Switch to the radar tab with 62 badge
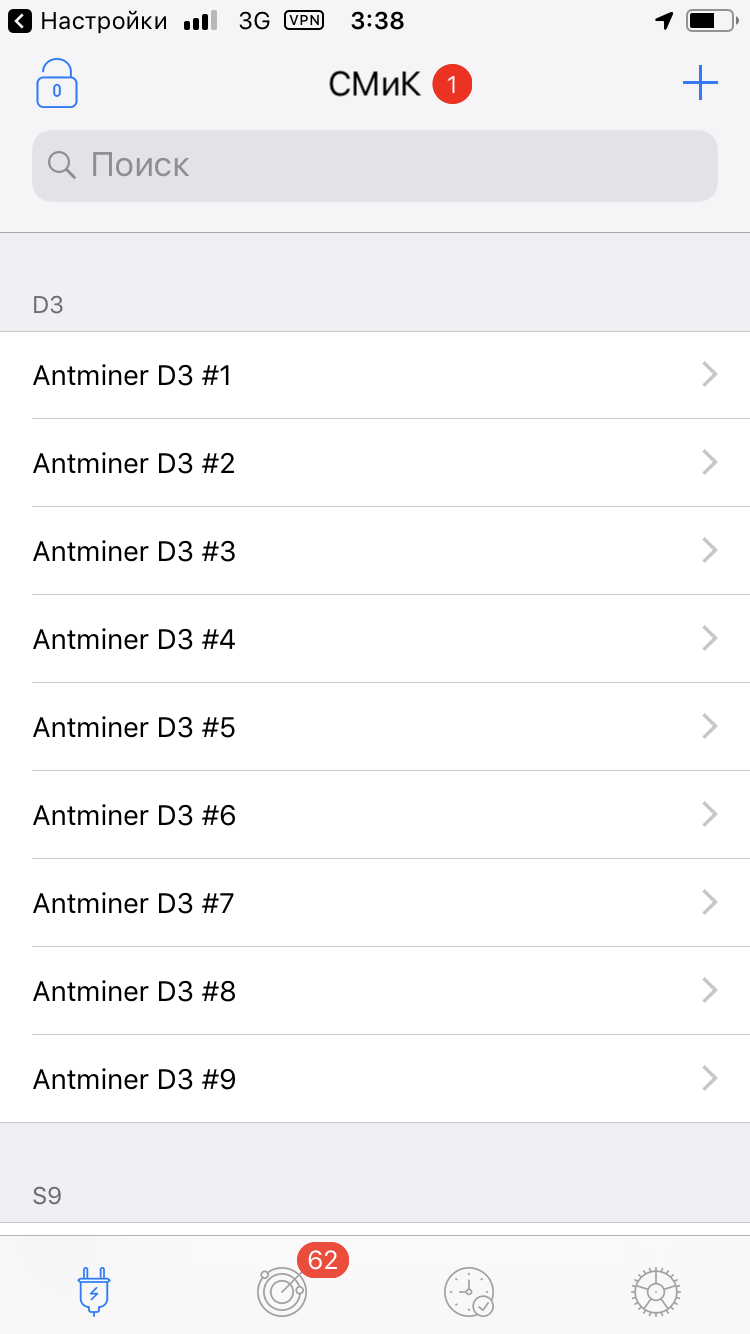Image resolution: width=750 pixels, height=1334 pixels. (282, 1291)
